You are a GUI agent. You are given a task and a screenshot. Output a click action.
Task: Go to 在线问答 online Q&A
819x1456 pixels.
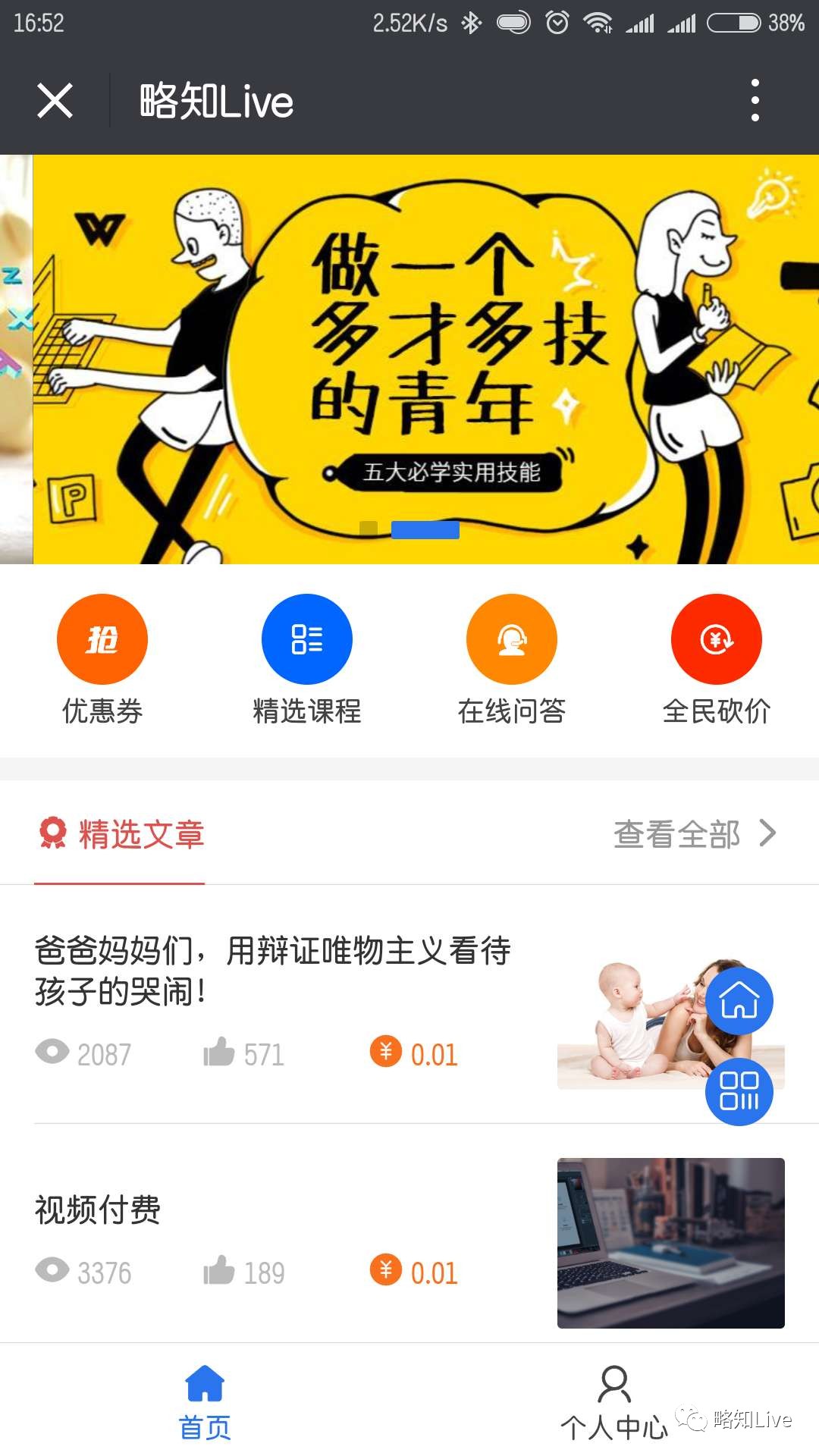coord(512,639)
